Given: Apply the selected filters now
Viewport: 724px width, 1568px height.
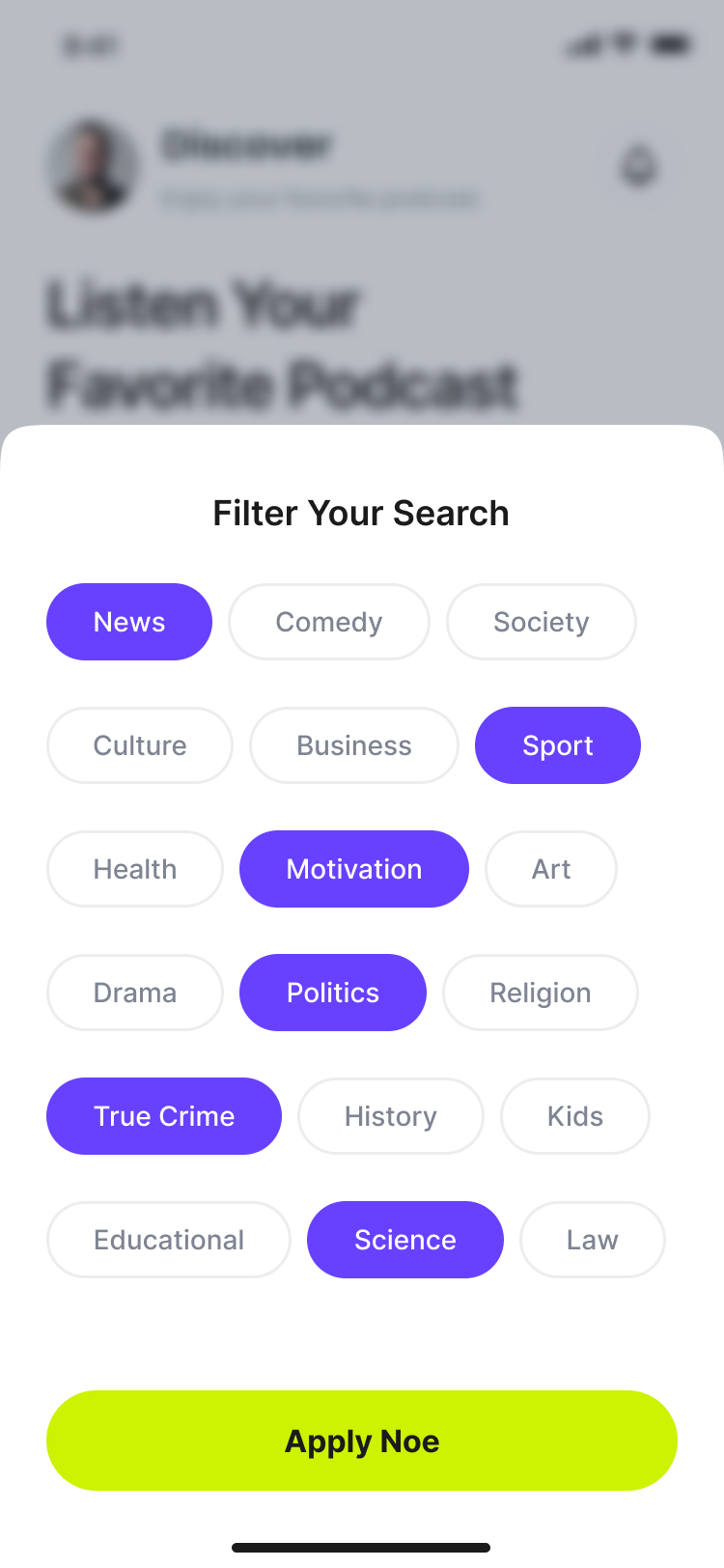Looking at the screenshot, I should point(362,1441).
